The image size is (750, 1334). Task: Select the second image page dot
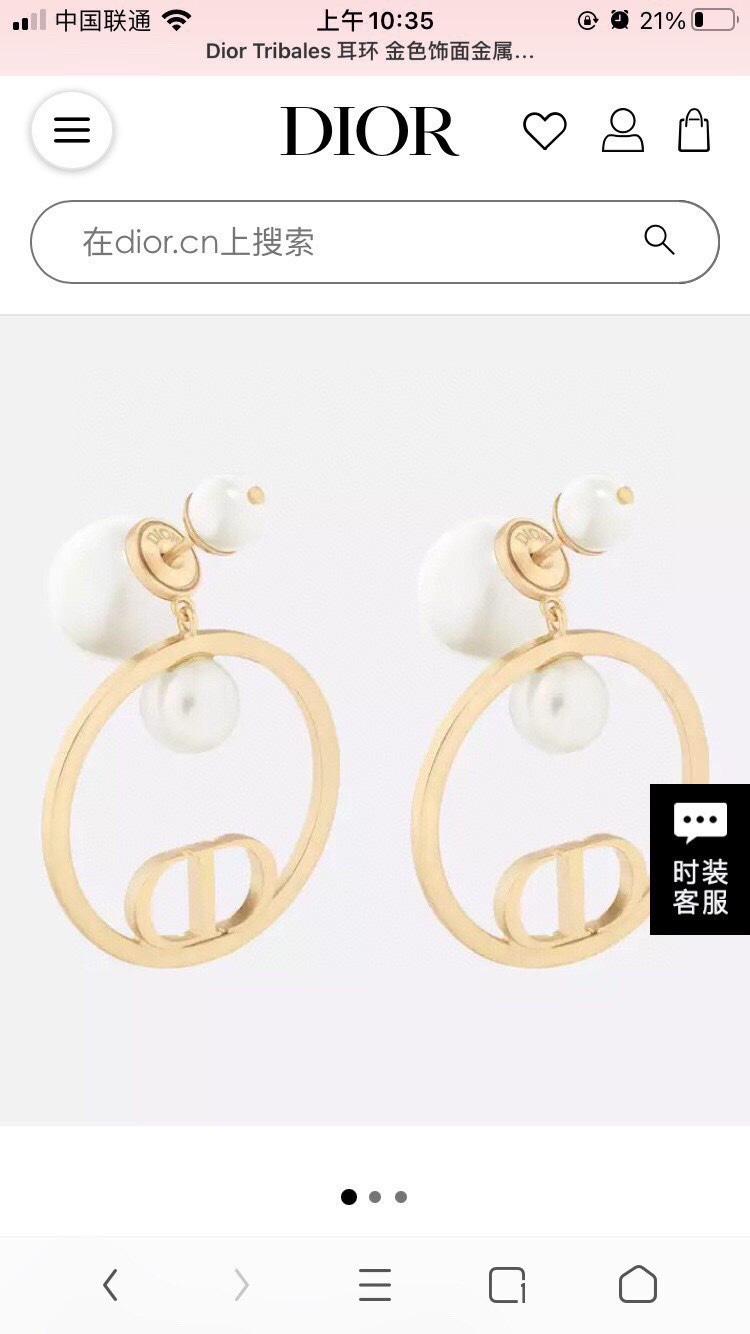(x=375, y=1197)
